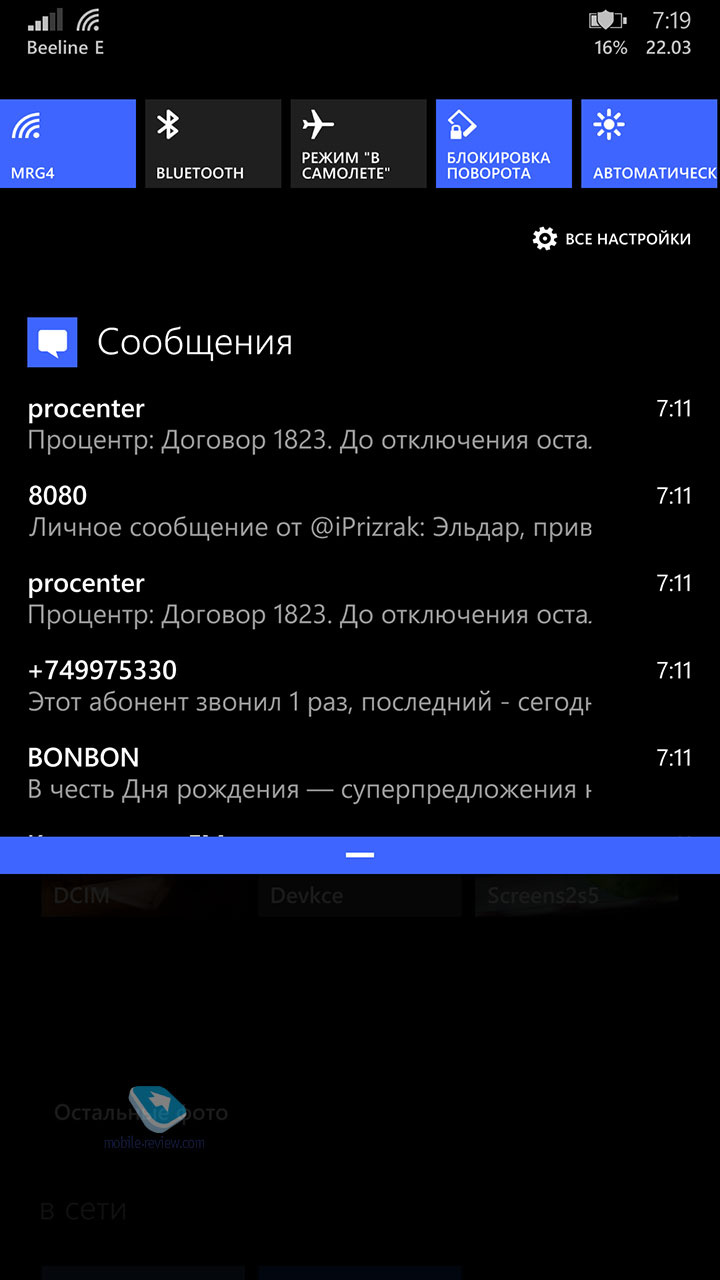Tap the action center handle bar
Viewport: 720px width, 1280px height.
coord(360,855)
